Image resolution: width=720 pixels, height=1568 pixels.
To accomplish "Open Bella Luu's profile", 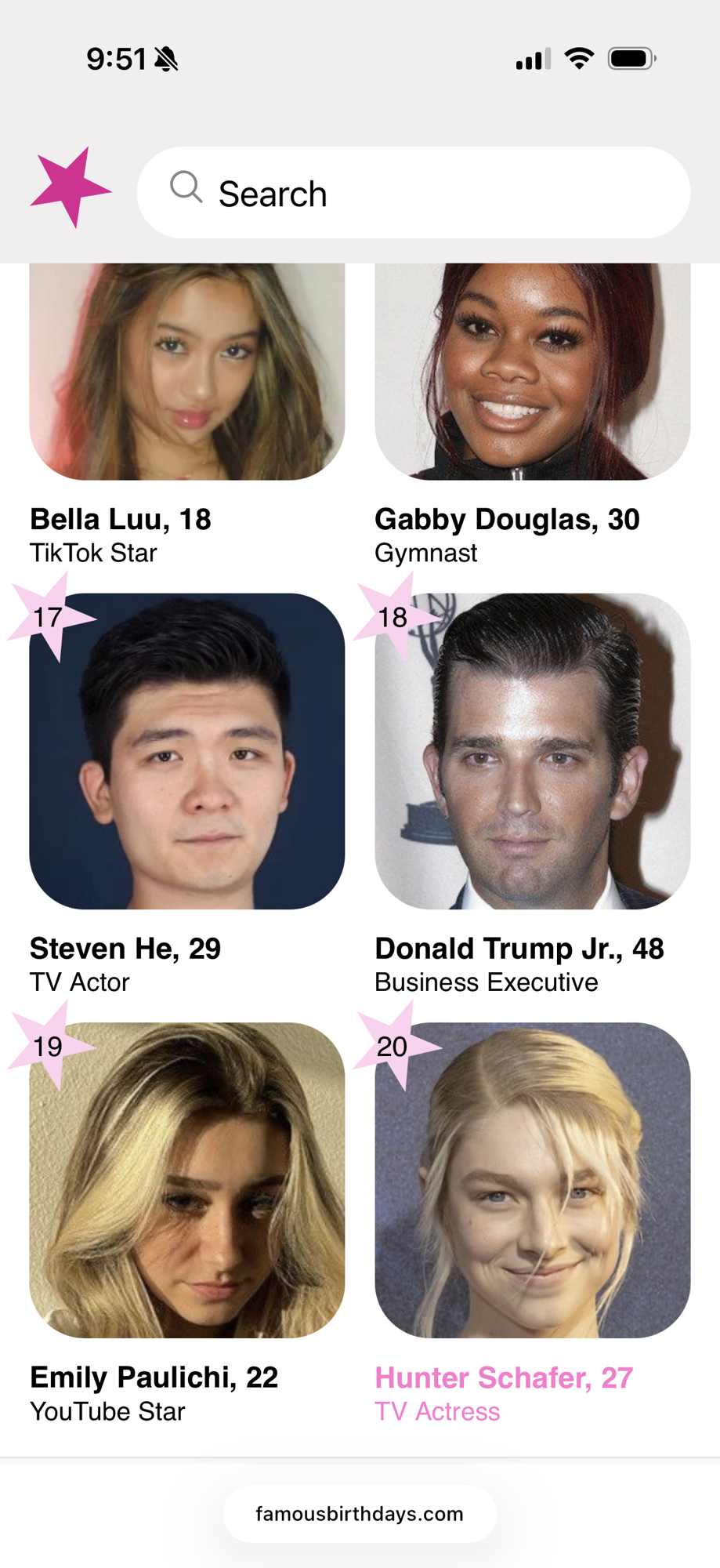I will pyautogui.click(x=186, y=372).
